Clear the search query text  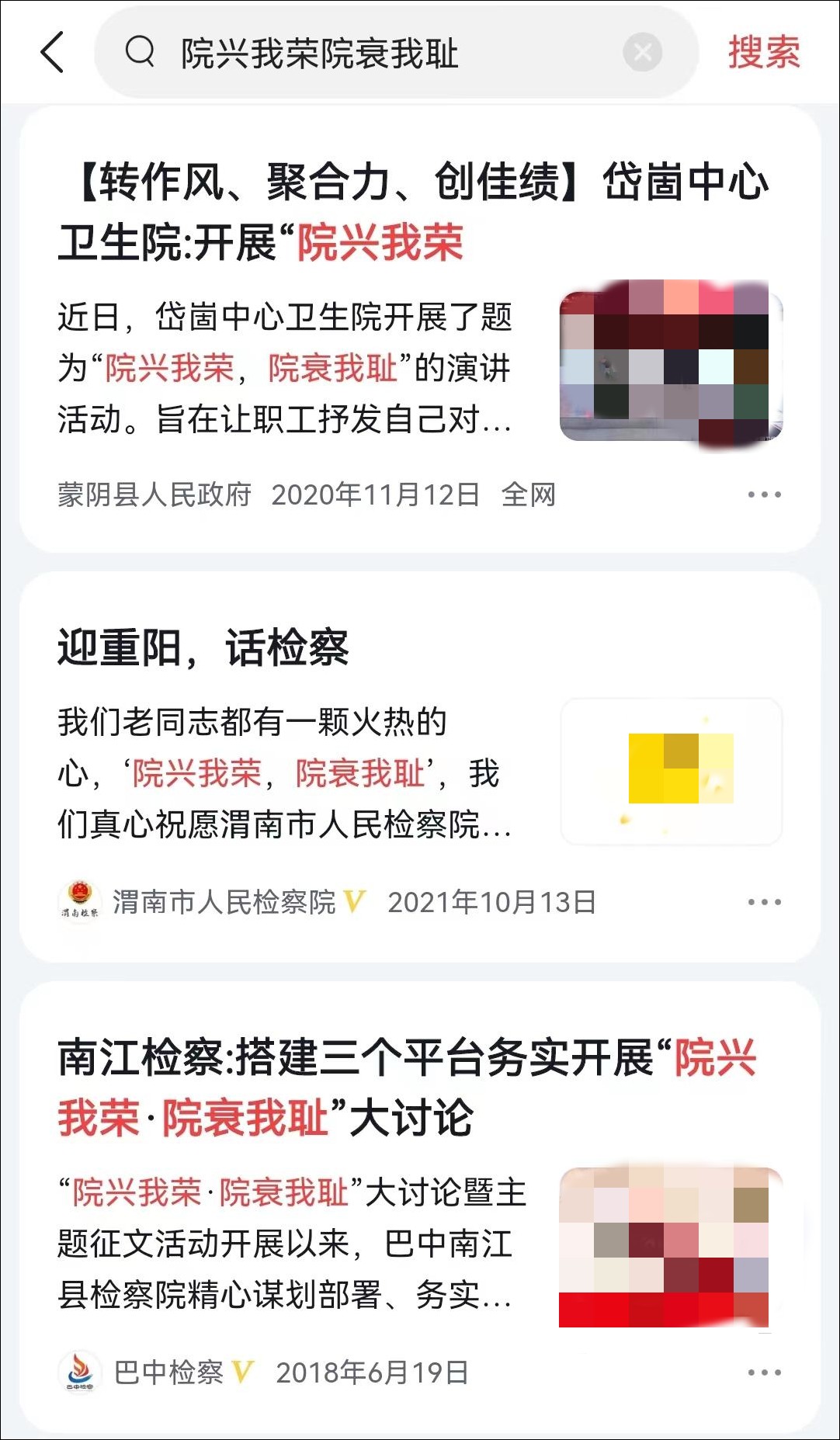(x=642, y=53)
